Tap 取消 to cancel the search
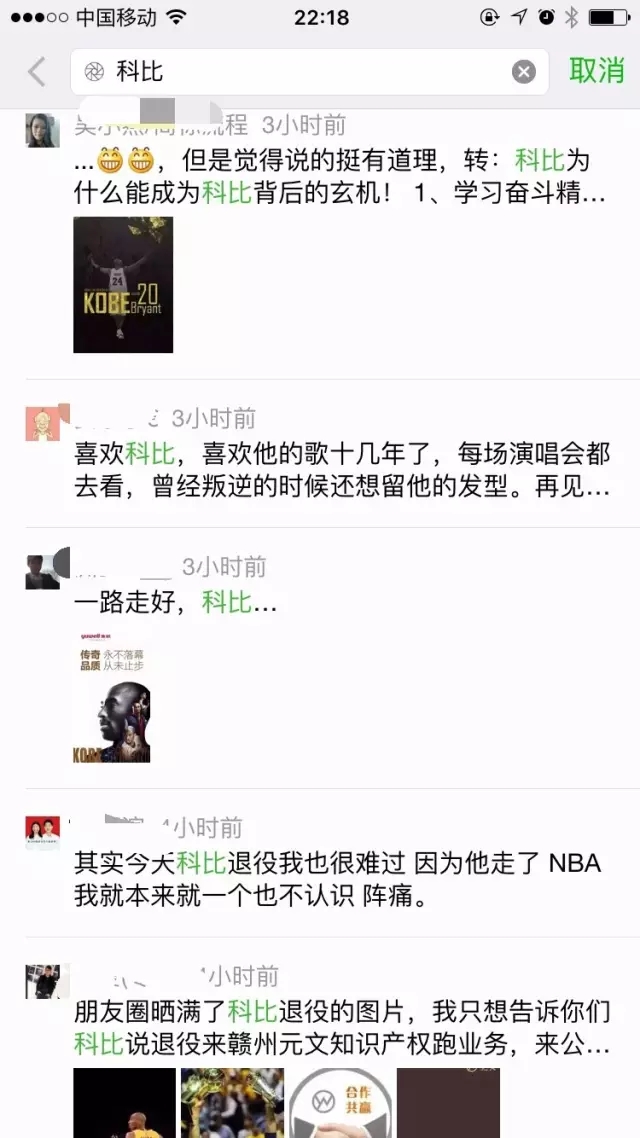Viewport: 640px width, 1138px height. click(597, 71)
